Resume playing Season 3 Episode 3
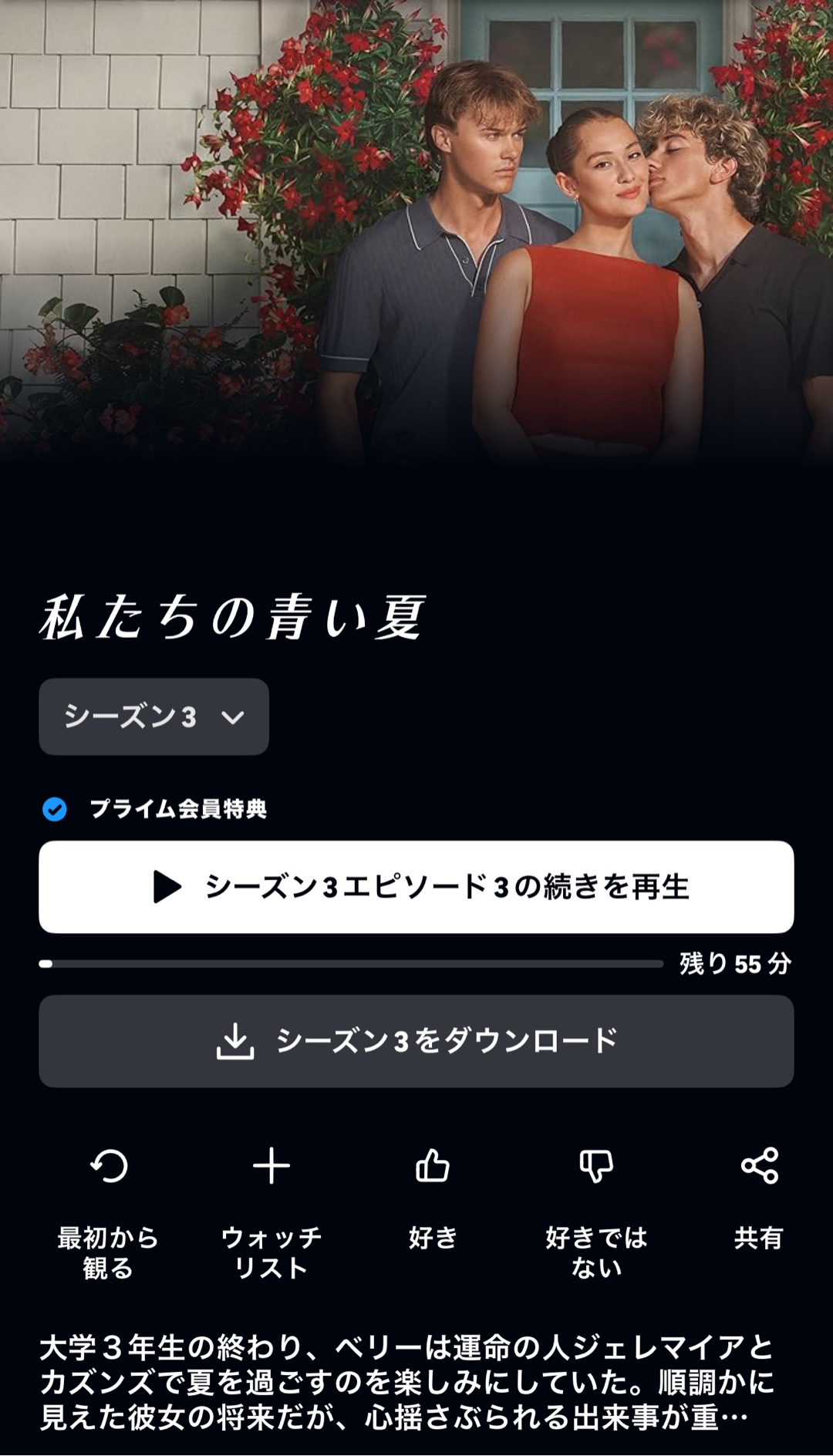 click(416, 887)
